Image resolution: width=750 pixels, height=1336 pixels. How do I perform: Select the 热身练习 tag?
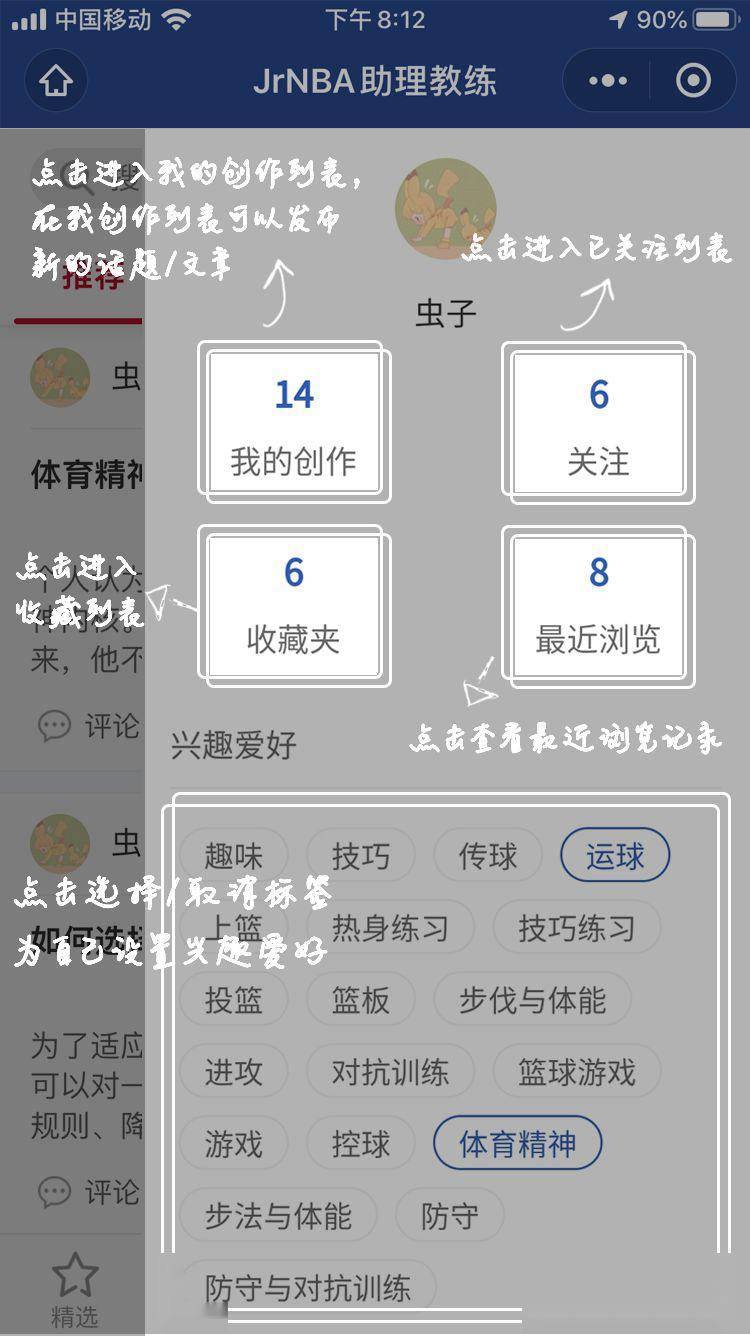click(390, 928)
